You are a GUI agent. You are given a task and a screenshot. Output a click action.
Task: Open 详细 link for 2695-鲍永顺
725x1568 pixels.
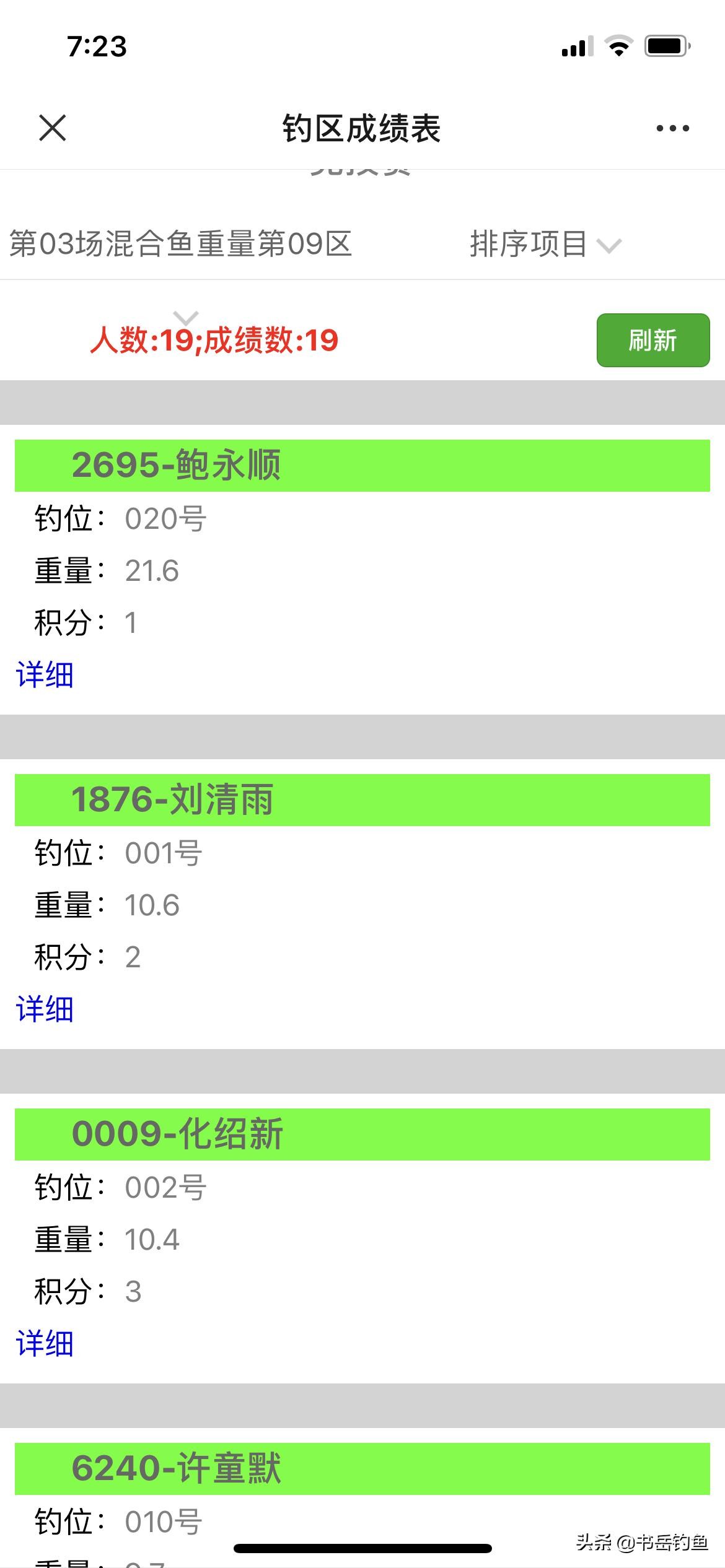click(x=45, y=674)
